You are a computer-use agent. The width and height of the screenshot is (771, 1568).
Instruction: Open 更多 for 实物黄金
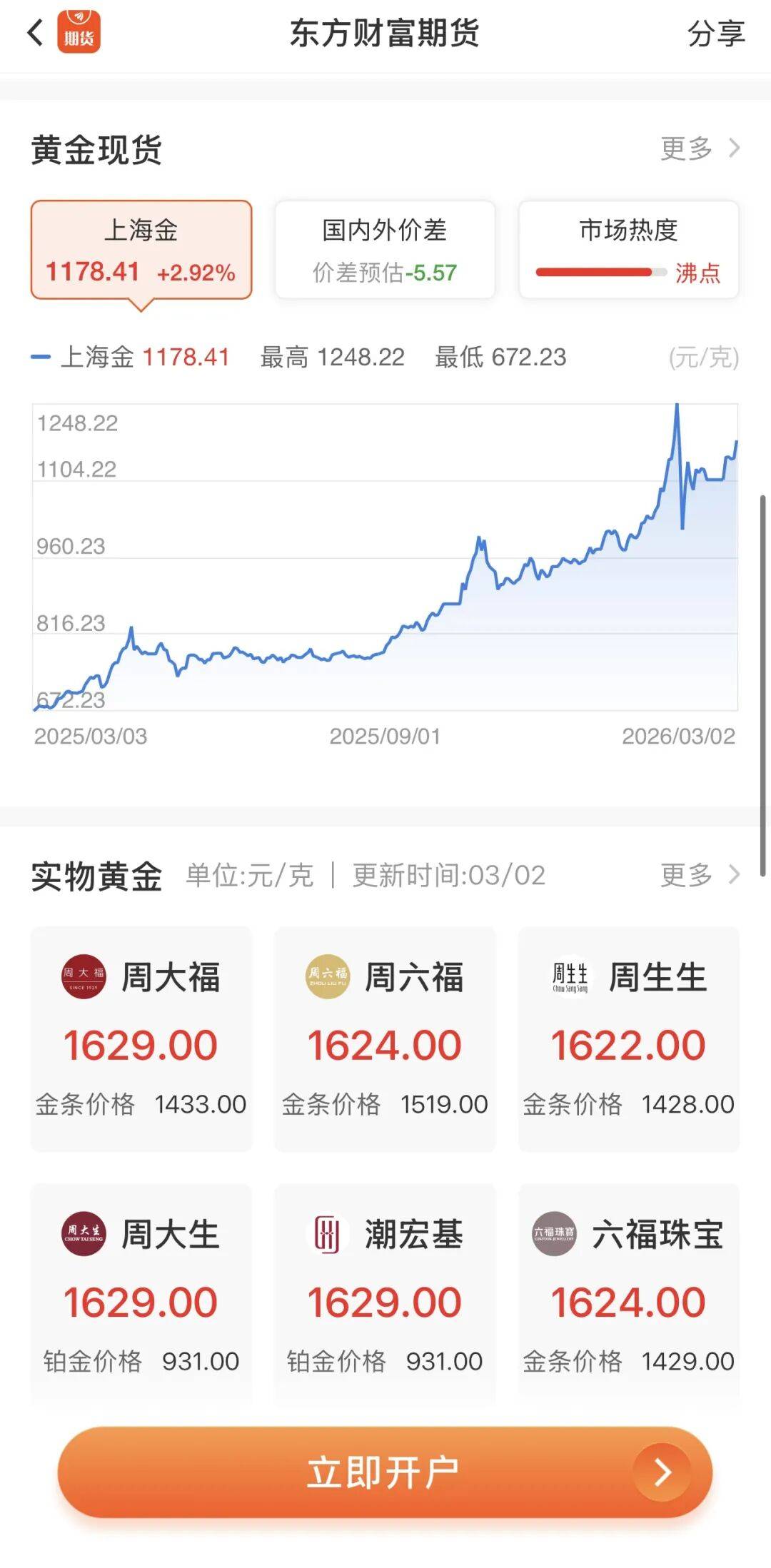tap(700, 874)
